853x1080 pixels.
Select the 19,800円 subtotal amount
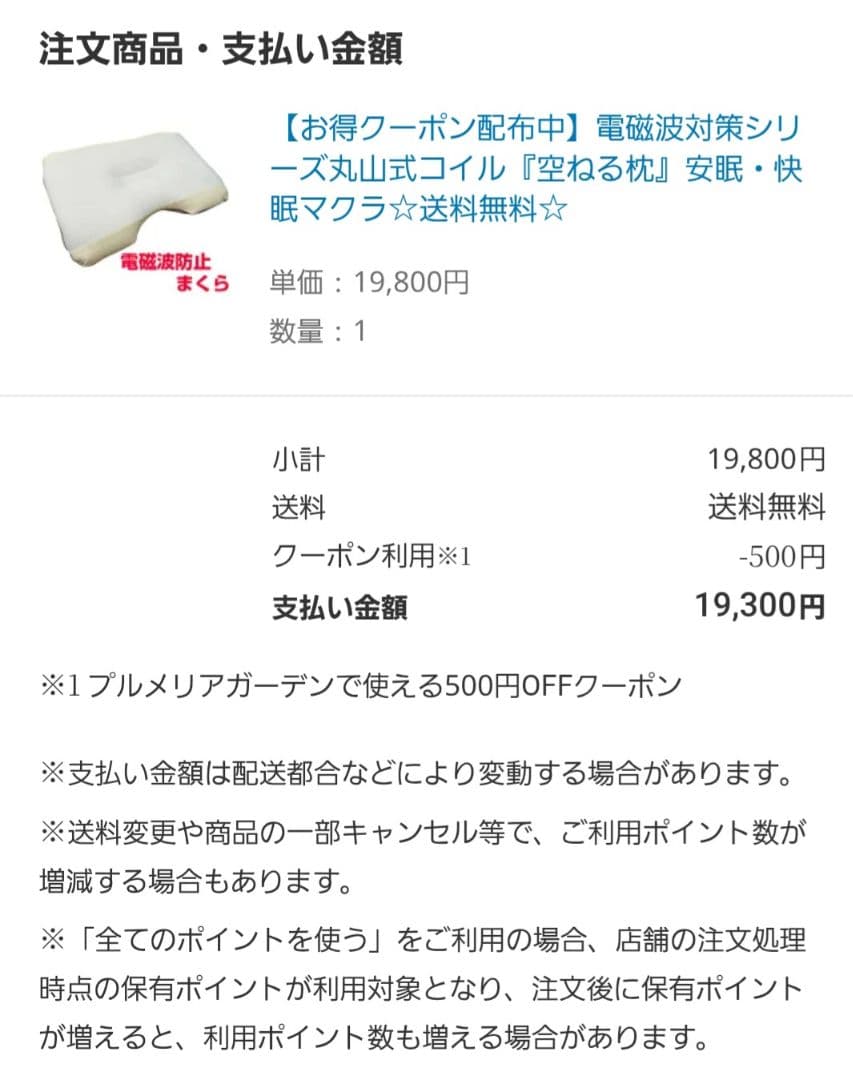770,459
